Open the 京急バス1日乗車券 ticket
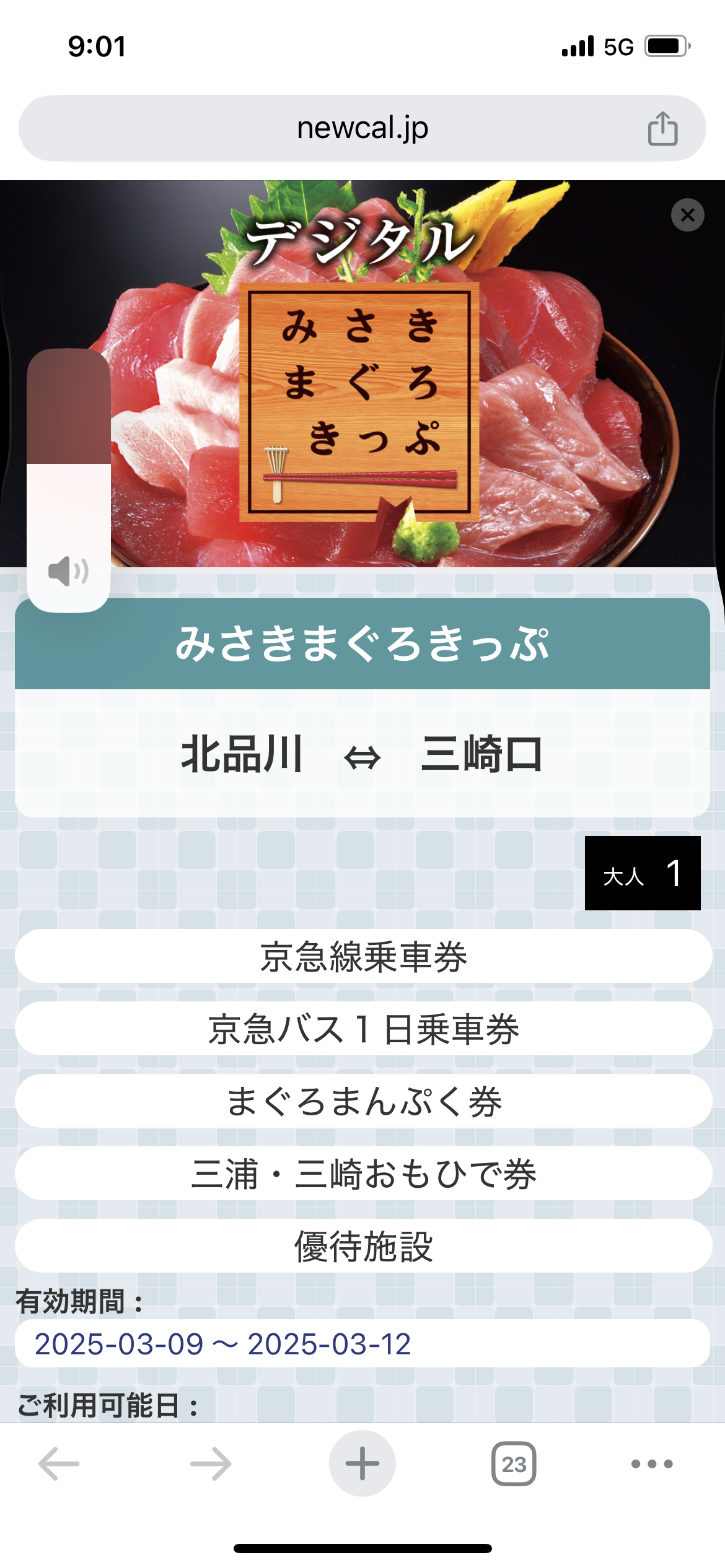 [363, 1029]
